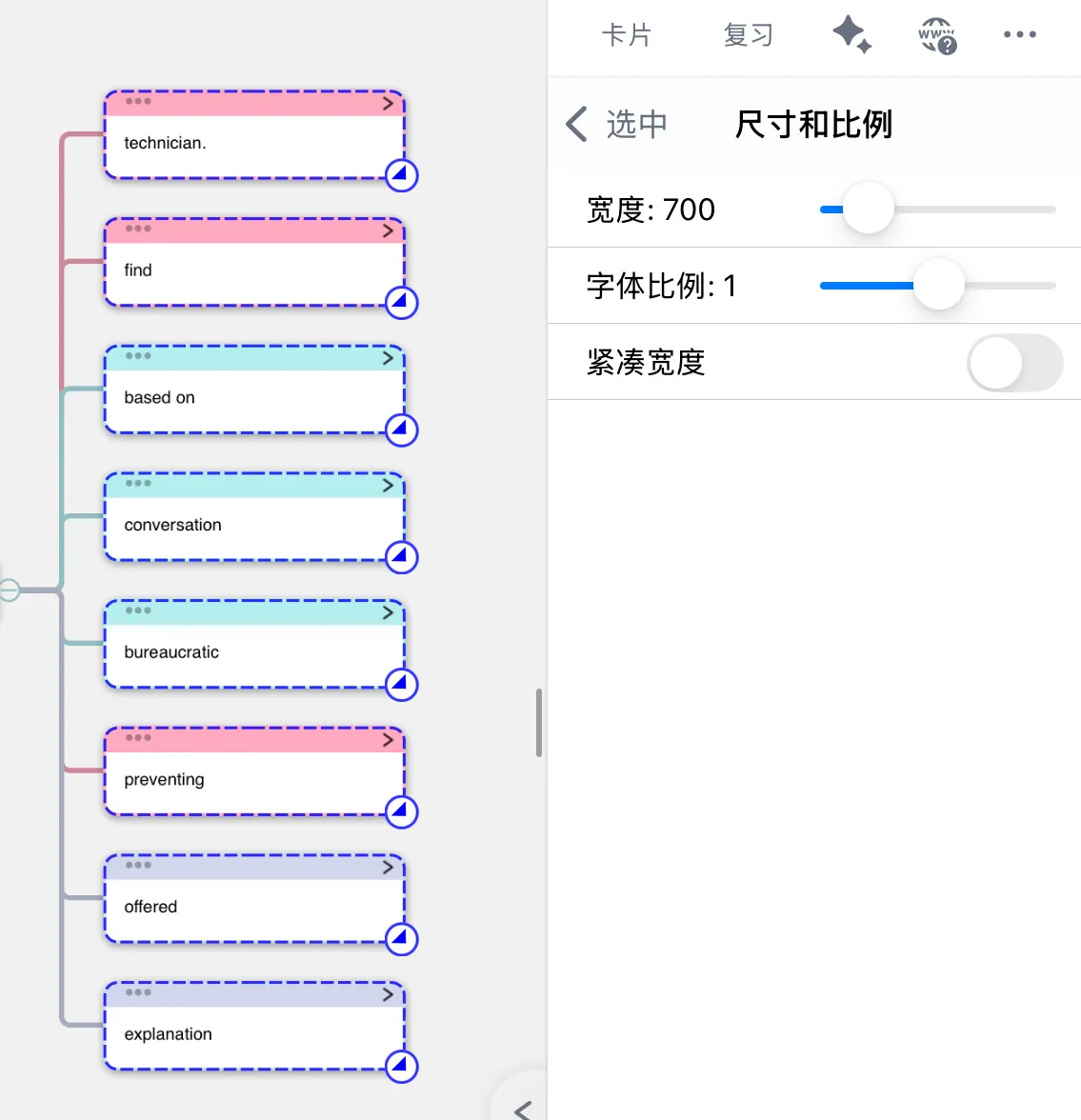Enable the 紧凑宽度 toggle
Viewport: 1081px width, 1120px height.
(1014, 363)
